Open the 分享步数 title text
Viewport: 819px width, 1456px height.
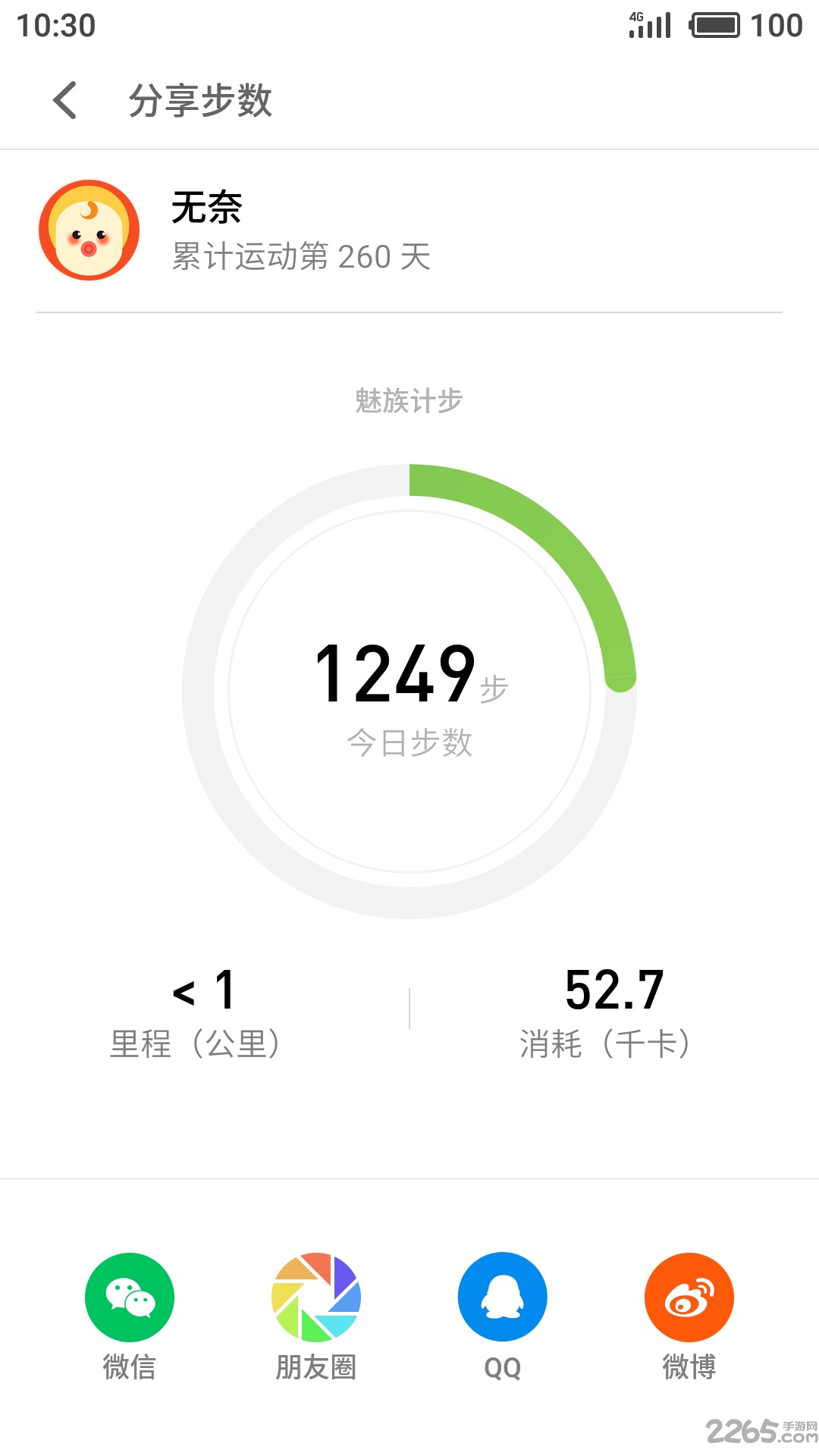point(201,99)
